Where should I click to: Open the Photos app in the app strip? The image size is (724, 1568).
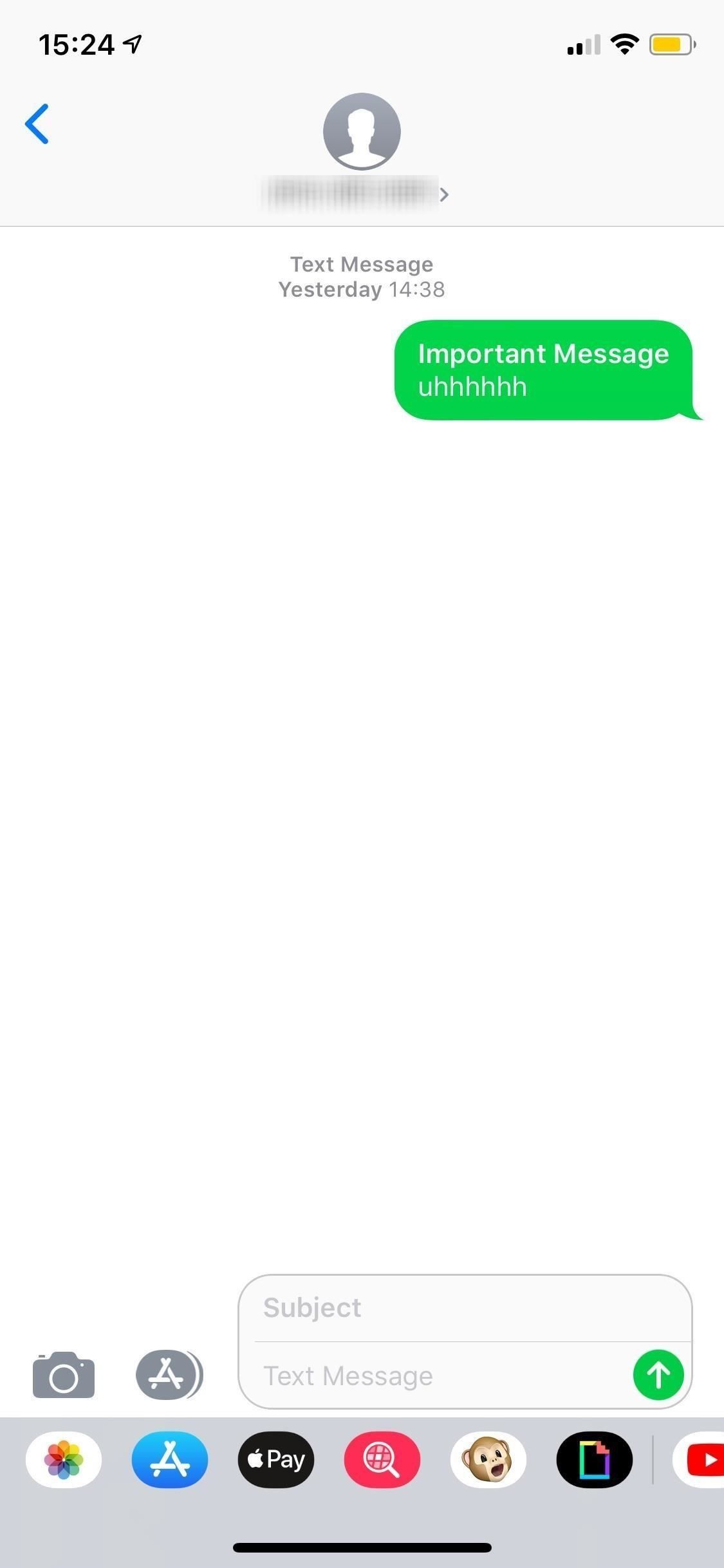pos(64,1460)
